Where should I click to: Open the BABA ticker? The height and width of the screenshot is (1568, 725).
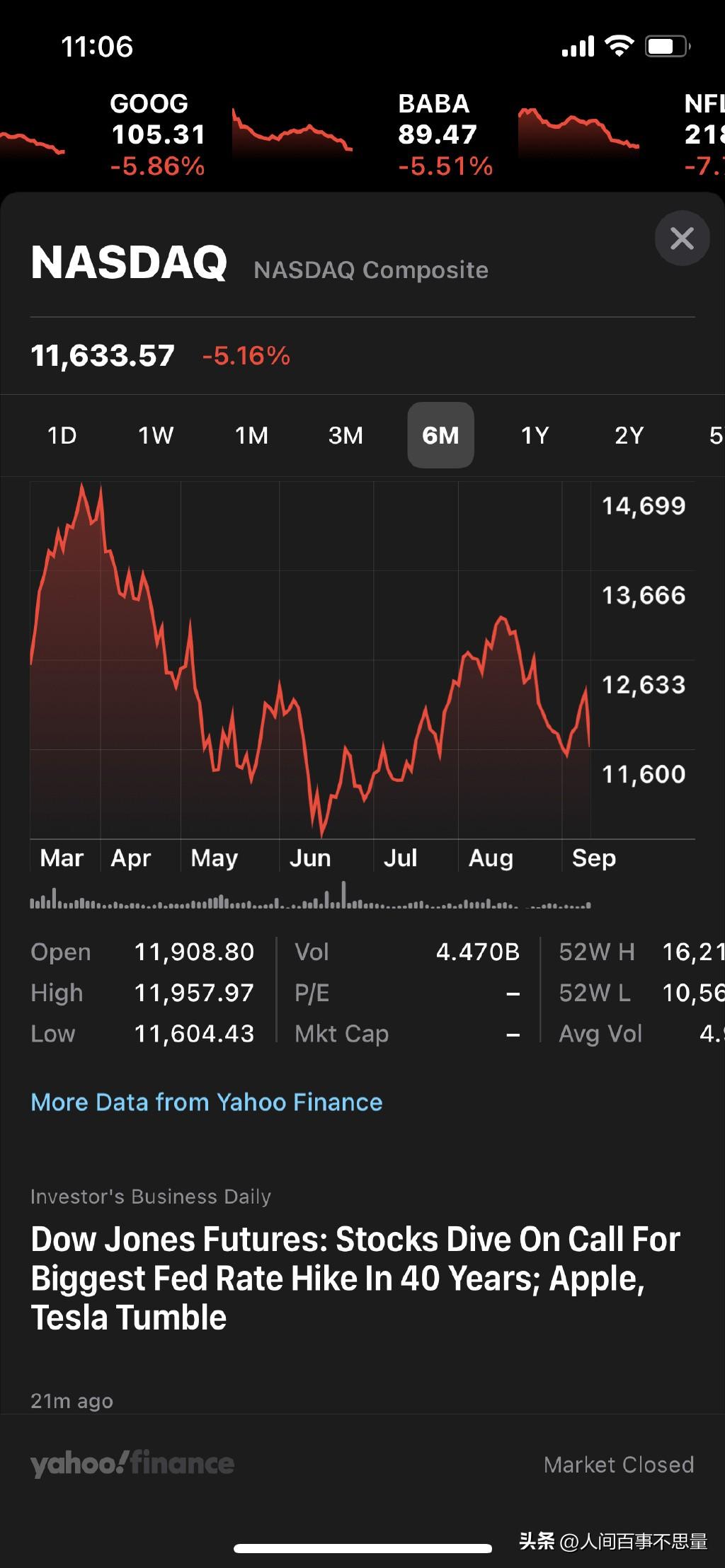click(x=445, y=134)
